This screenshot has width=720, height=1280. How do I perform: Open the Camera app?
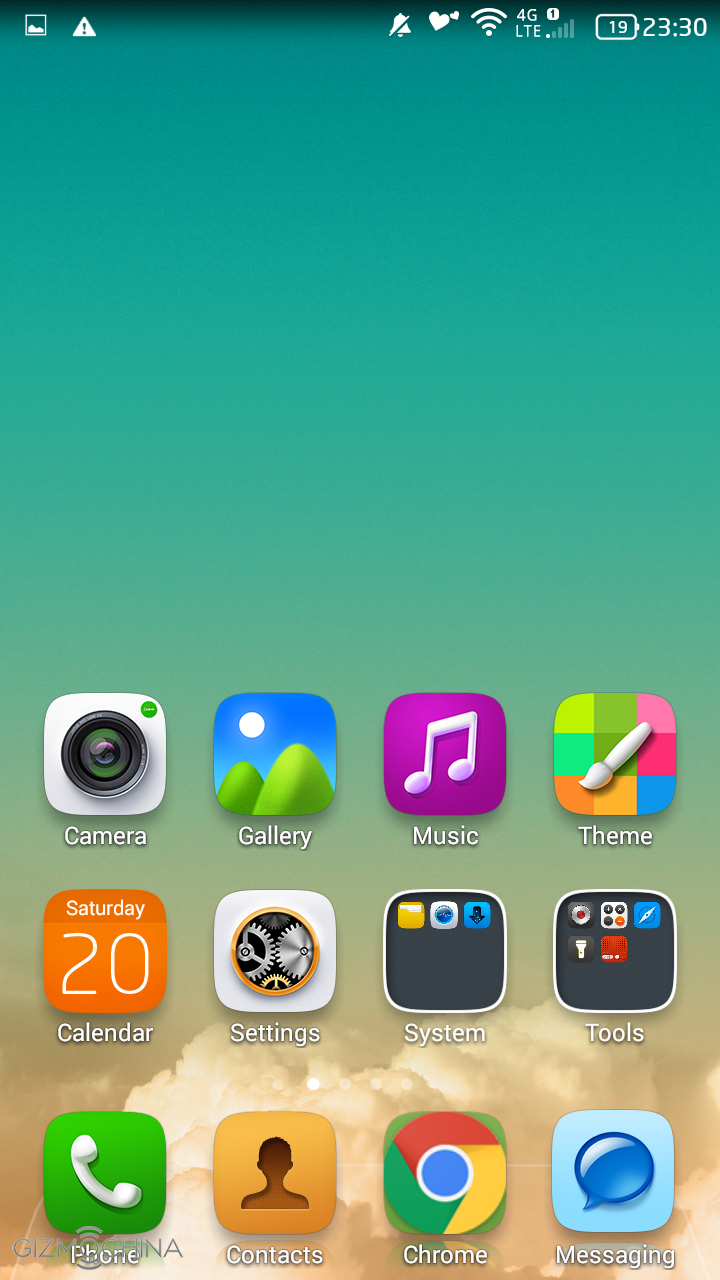(x=105, y=754)
